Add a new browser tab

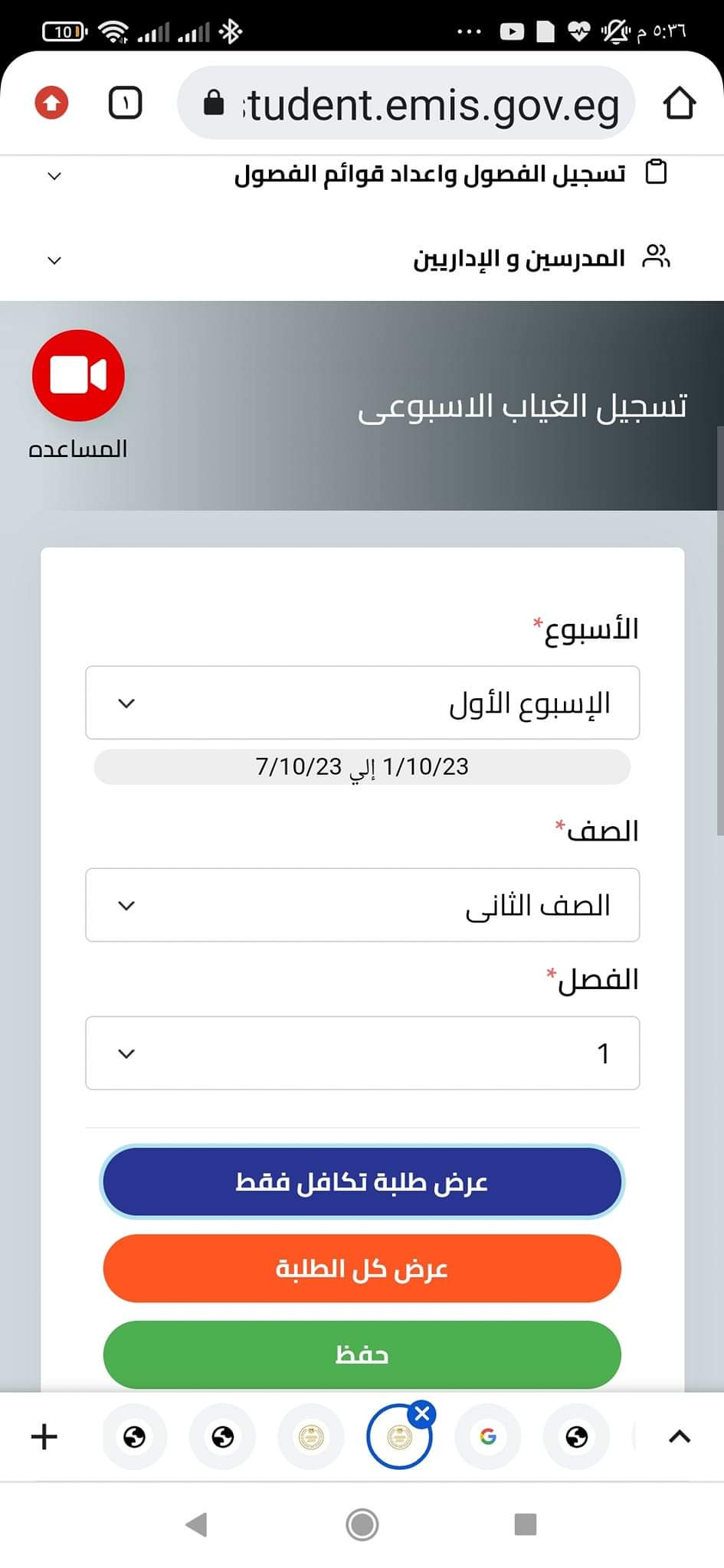tap(44, 1436)
